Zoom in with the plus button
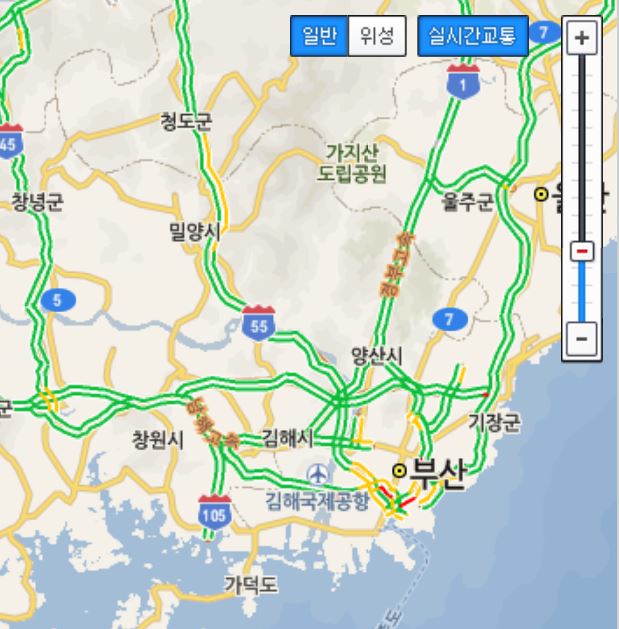619x629 pixels. (x=582, y=40)
